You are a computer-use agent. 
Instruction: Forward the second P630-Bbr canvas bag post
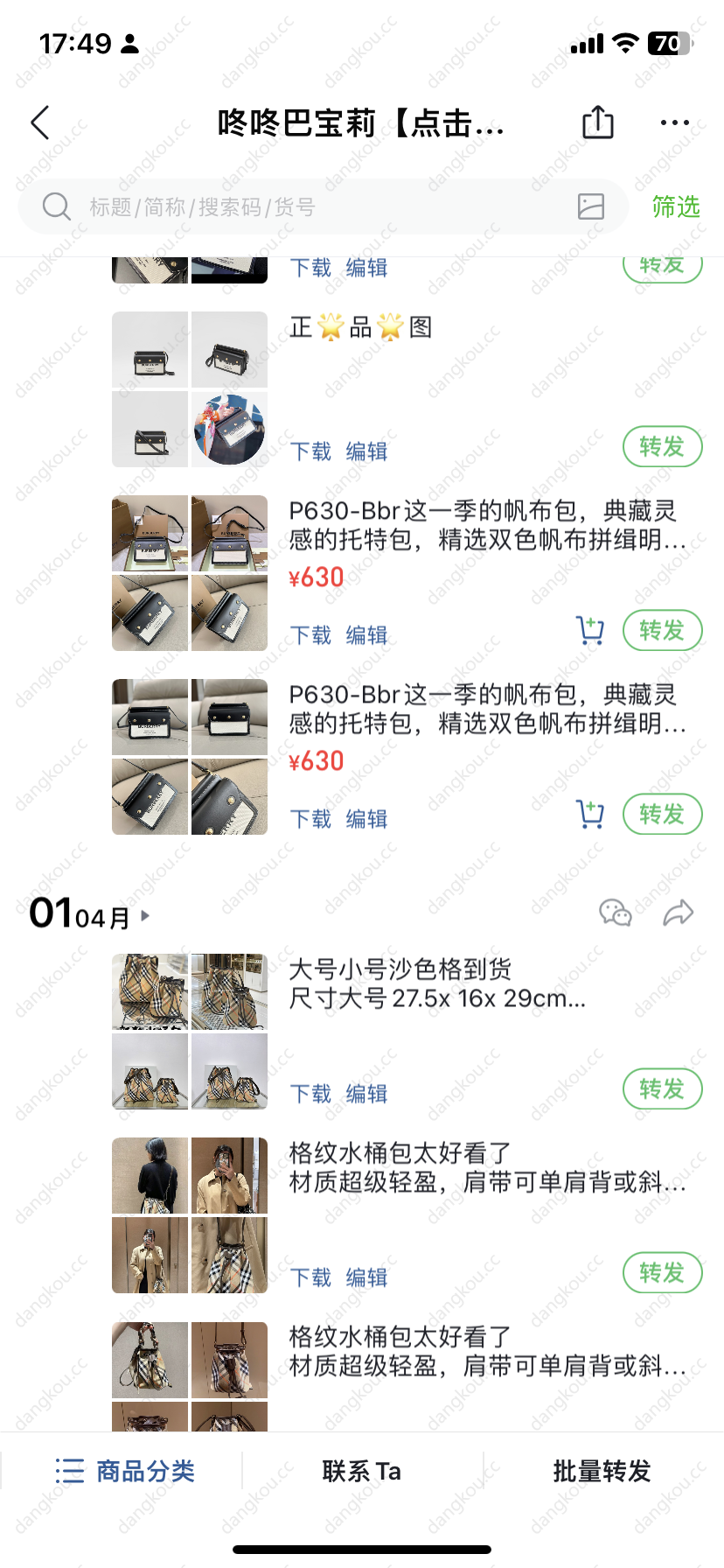click(x=662, y=815)
